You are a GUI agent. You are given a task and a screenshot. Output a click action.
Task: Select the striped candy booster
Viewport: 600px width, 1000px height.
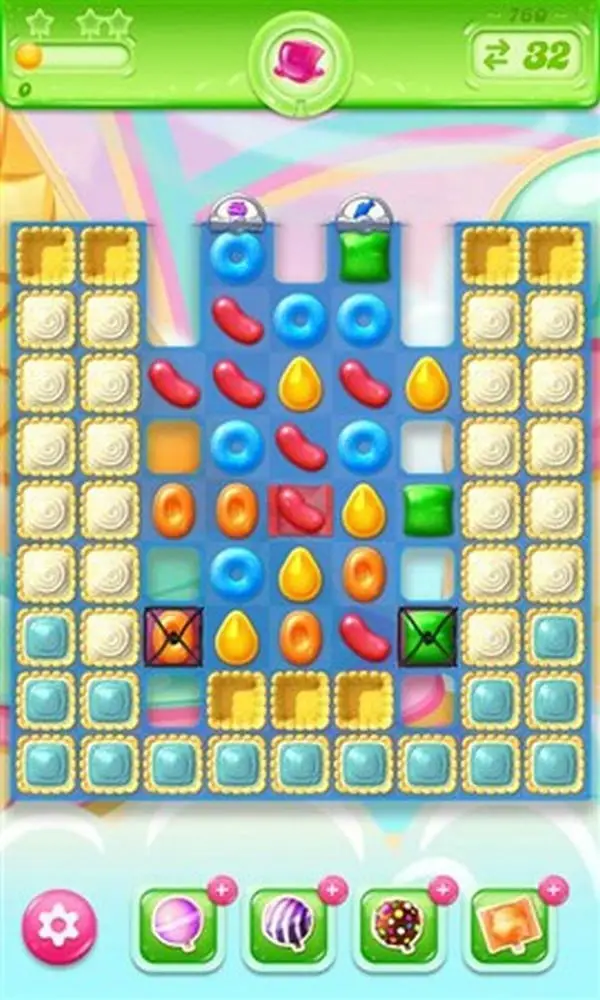(288, 925)
